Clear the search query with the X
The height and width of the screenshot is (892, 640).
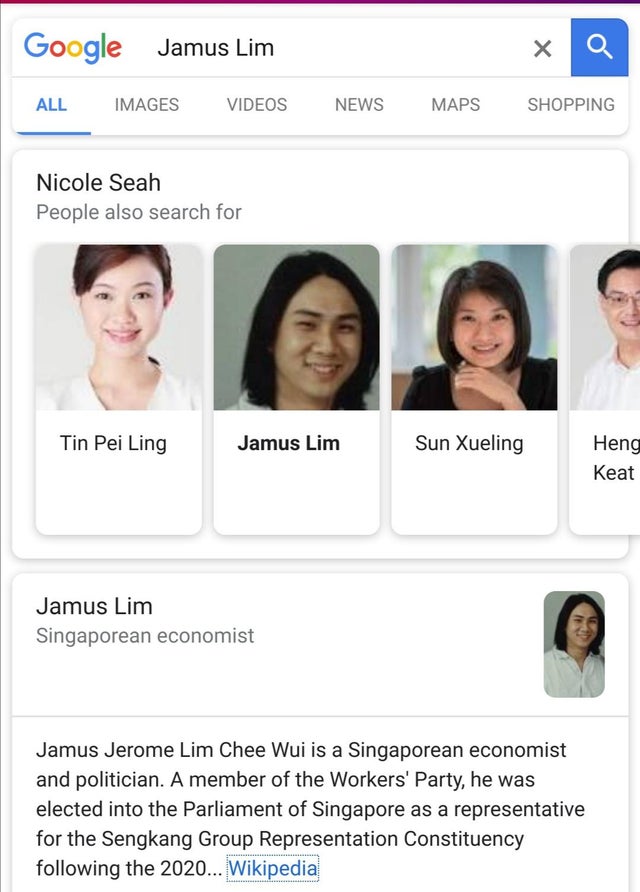pyautogui.click(x=542, y=48)
